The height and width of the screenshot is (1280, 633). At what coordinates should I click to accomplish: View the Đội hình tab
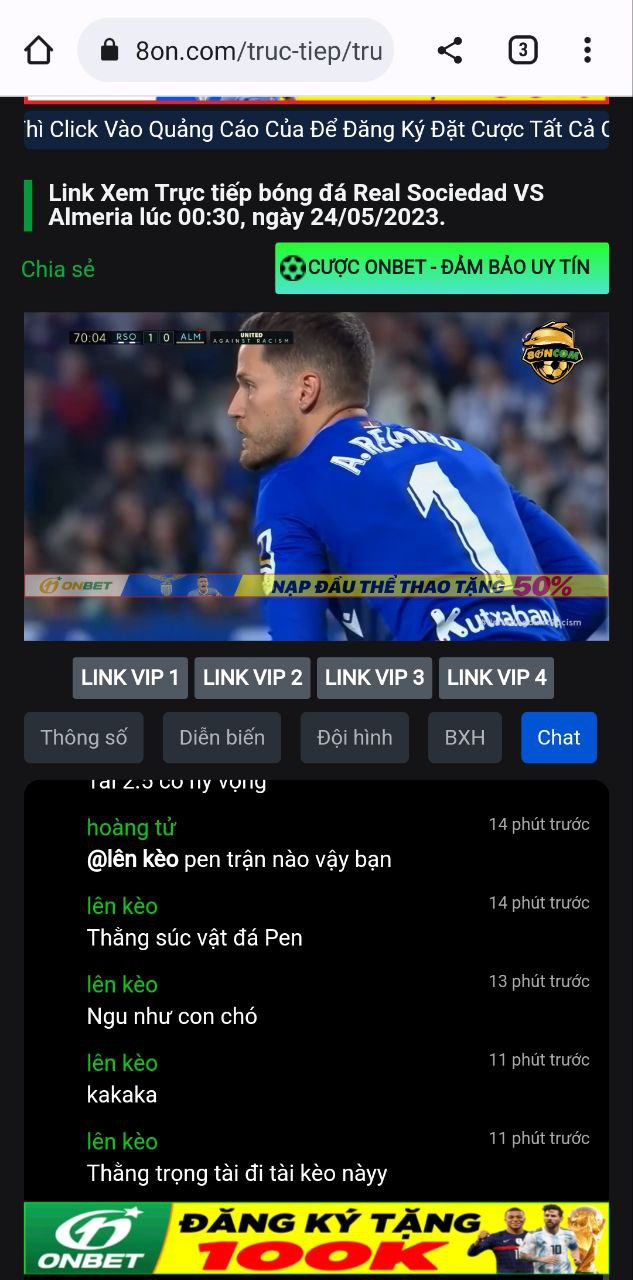coord(354,738)
